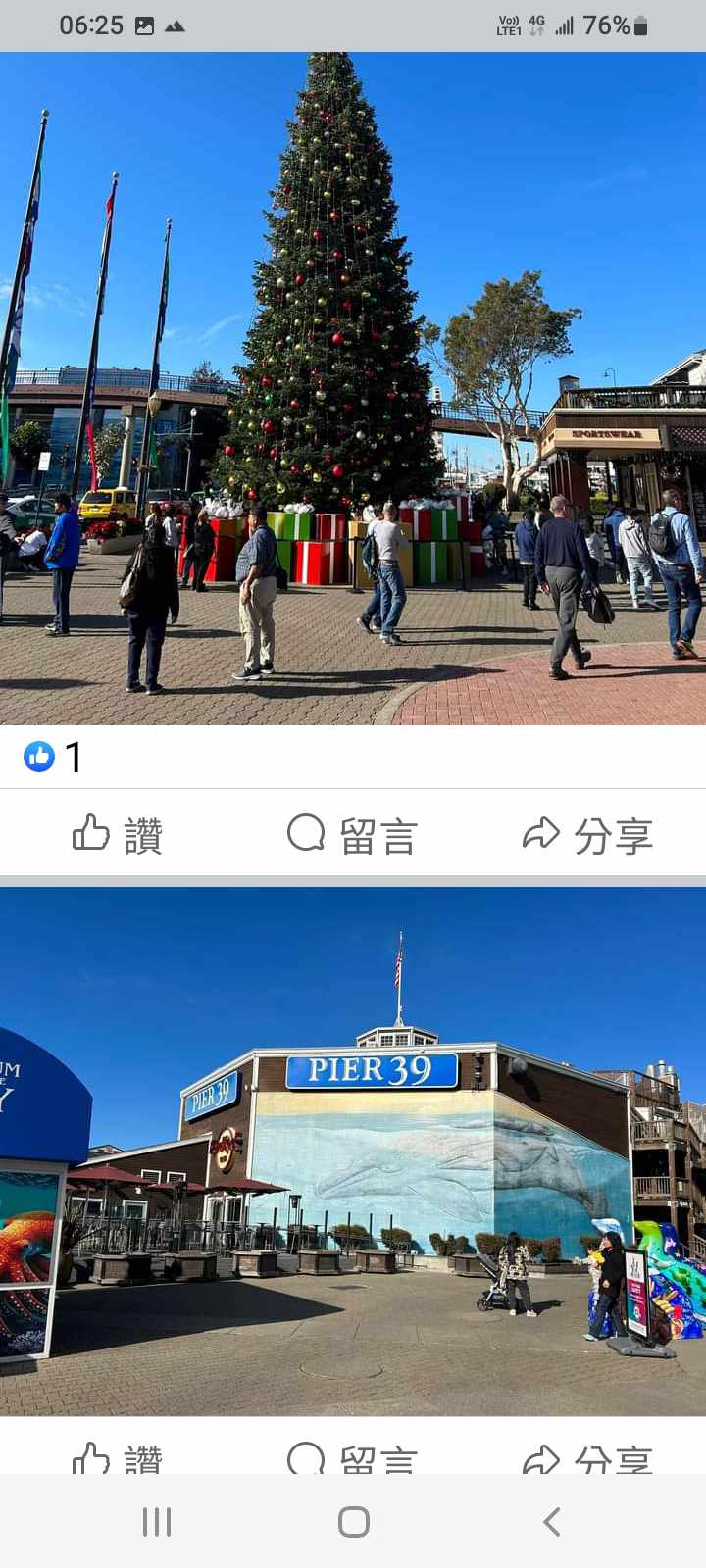Go back using system navigation bar
Image resolution: width=706 pixels, height=1568 pixels.
552,1522
